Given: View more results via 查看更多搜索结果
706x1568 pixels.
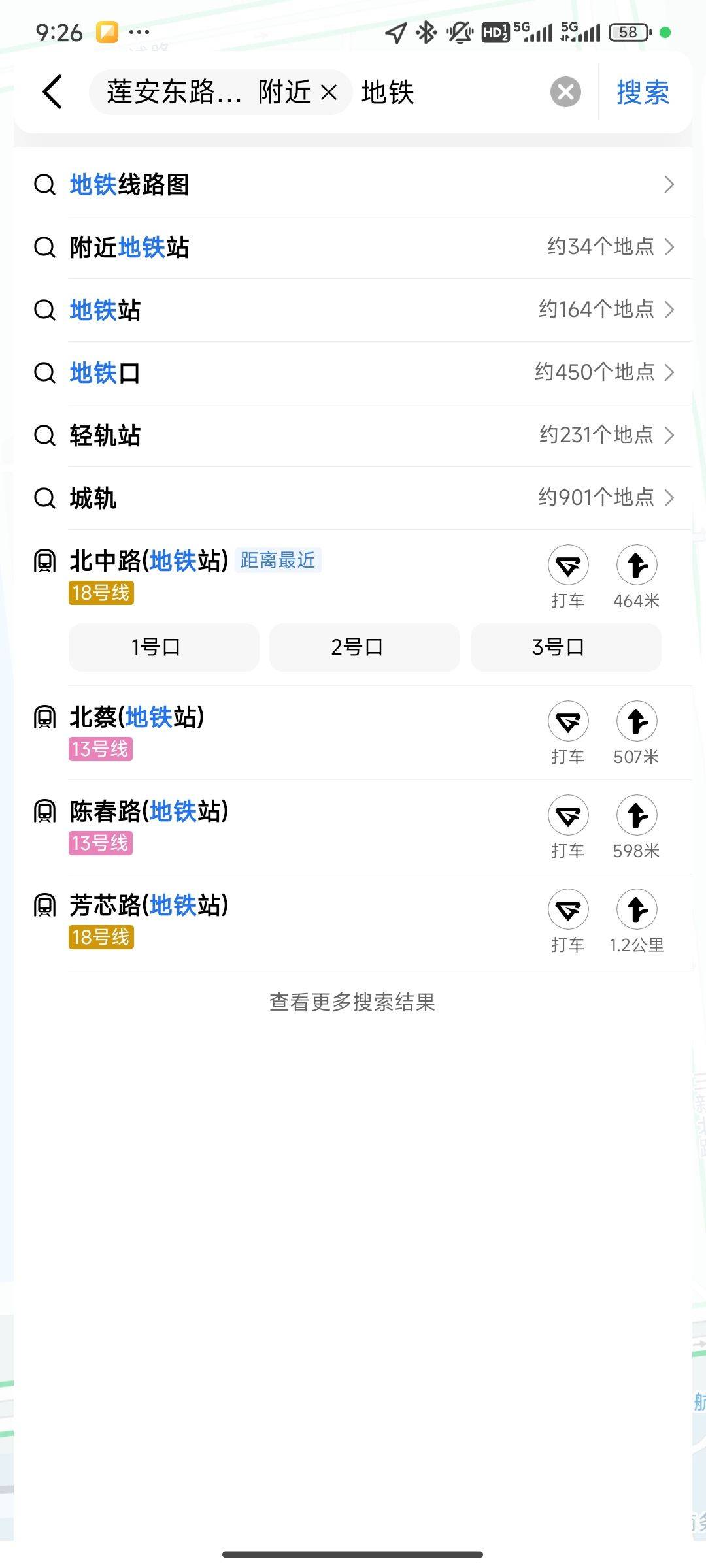Looking at the screenshot, I should [352, 1002].
